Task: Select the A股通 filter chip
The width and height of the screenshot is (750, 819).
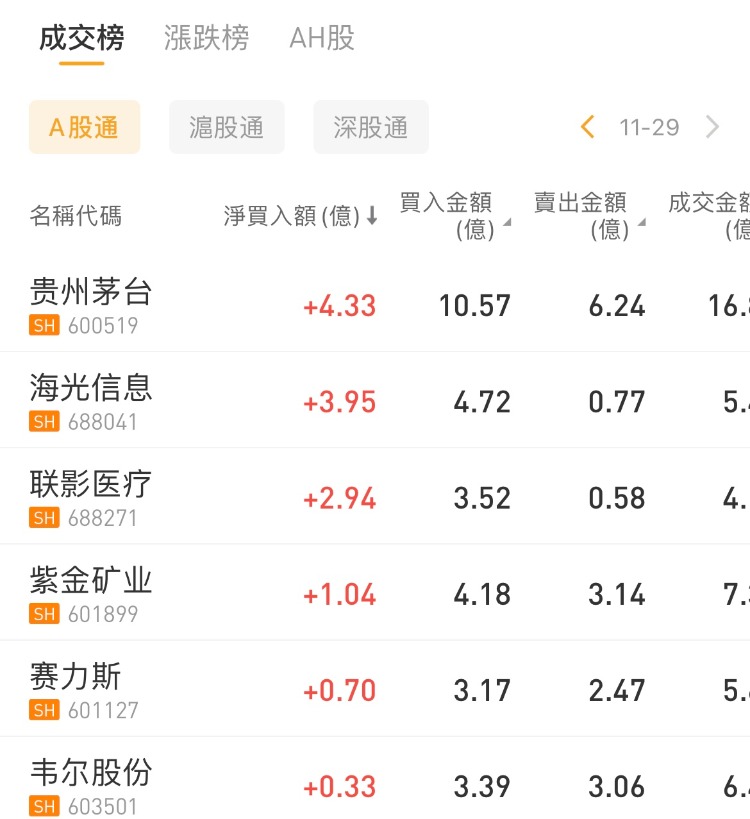Action: 84,127
